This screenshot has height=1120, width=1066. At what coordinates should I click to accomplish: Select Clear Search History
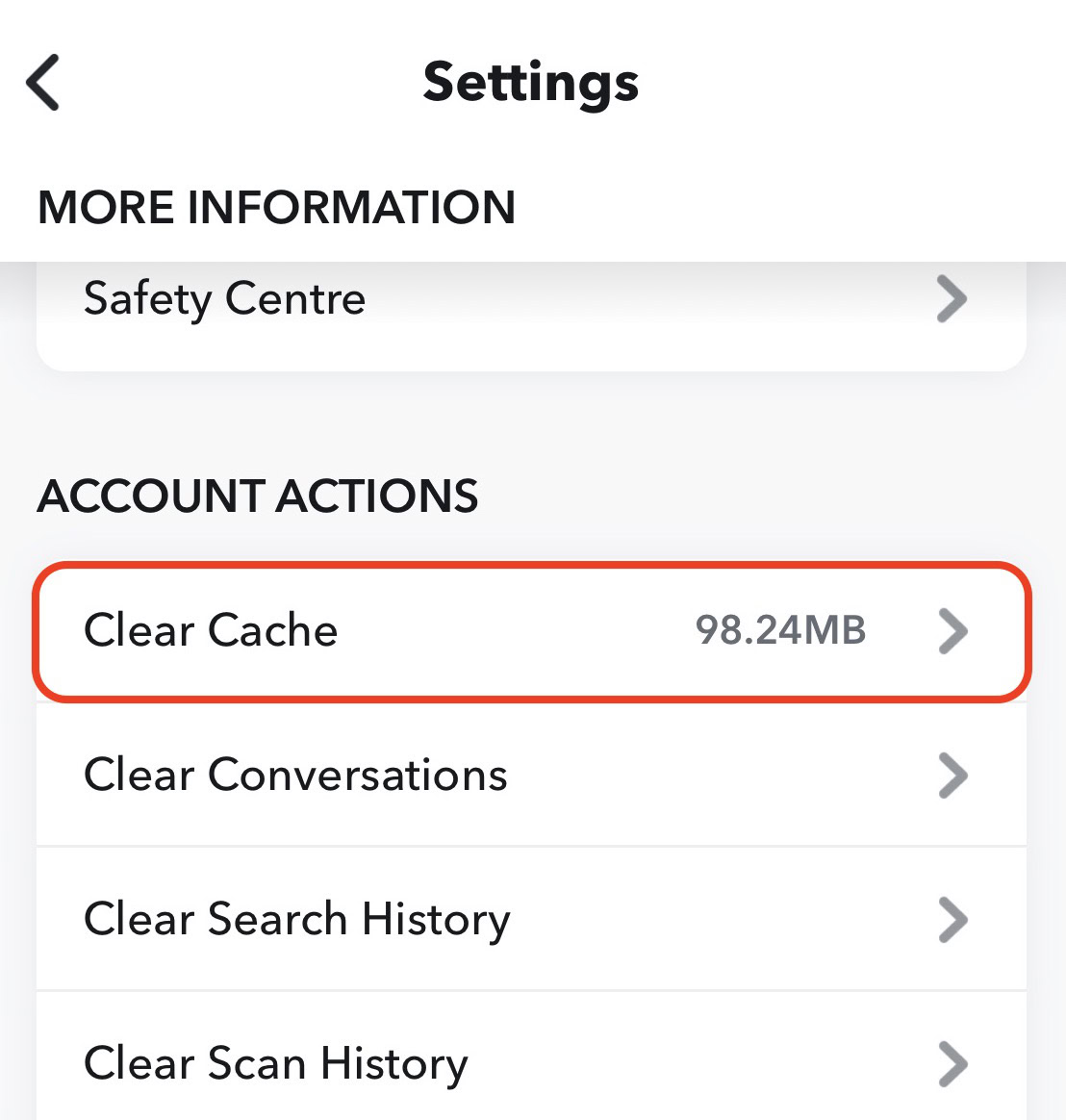(x=529, y=920)
